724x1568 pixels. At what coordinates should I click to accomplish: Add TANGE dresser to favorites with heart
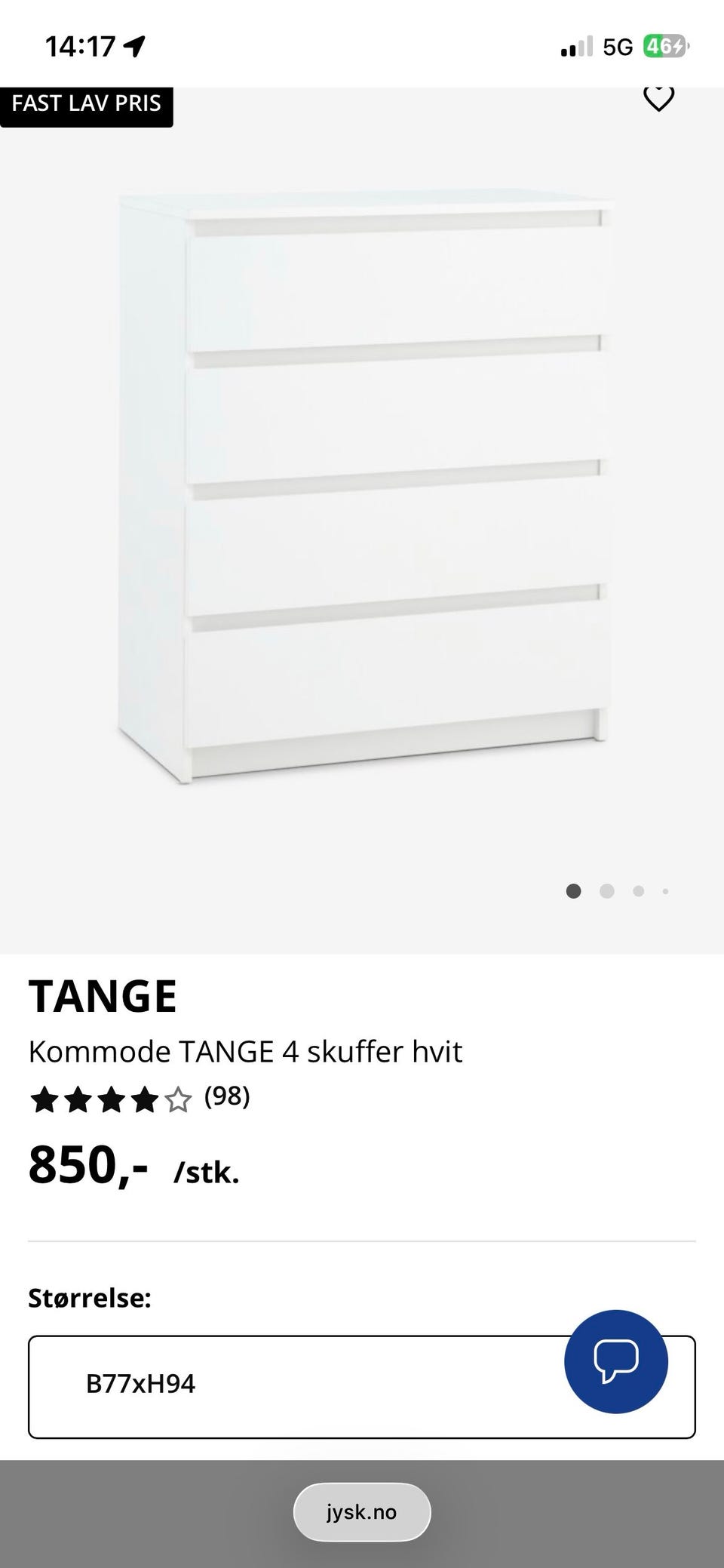658,99
